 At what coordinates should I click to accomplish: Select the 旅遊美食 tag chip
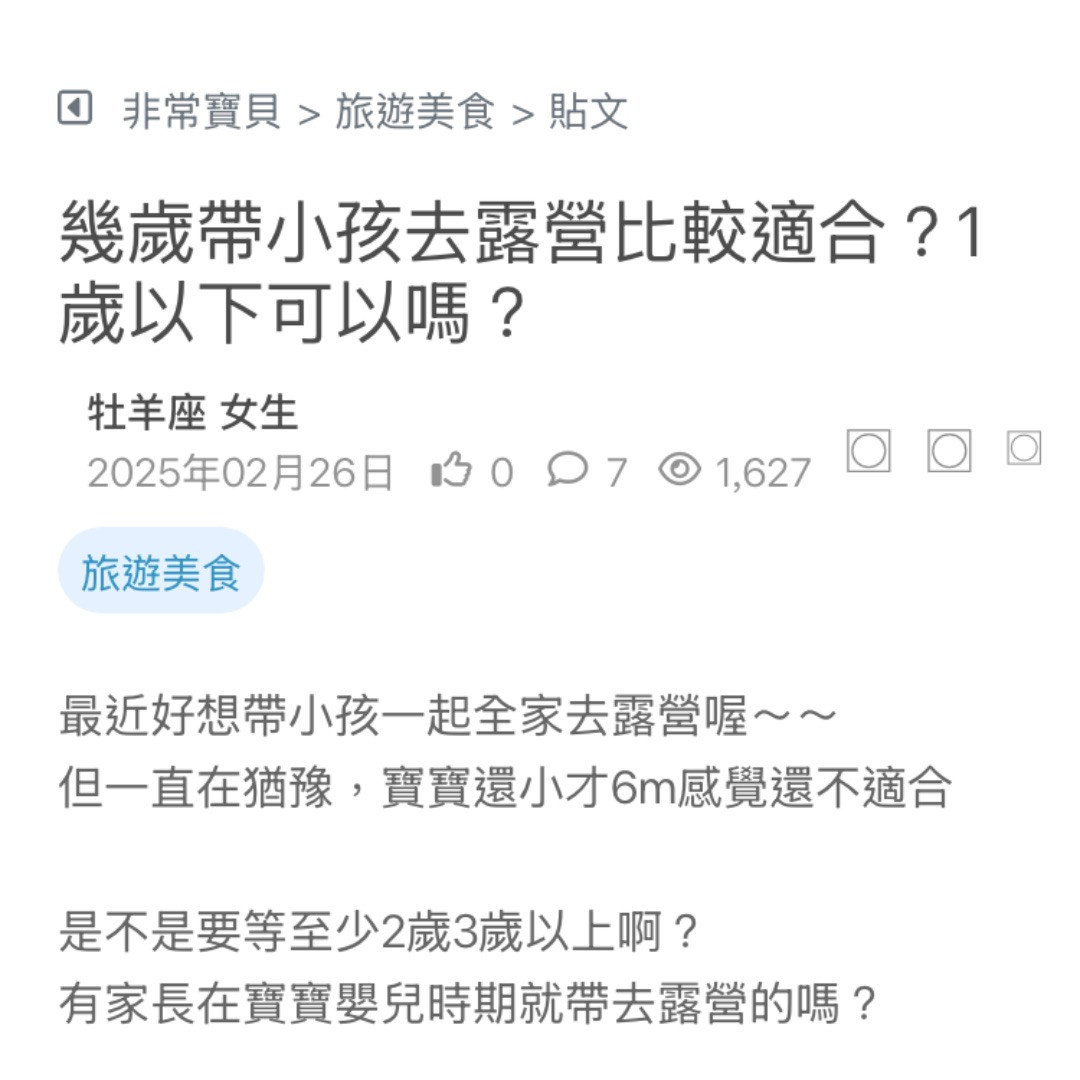(161, 571)
